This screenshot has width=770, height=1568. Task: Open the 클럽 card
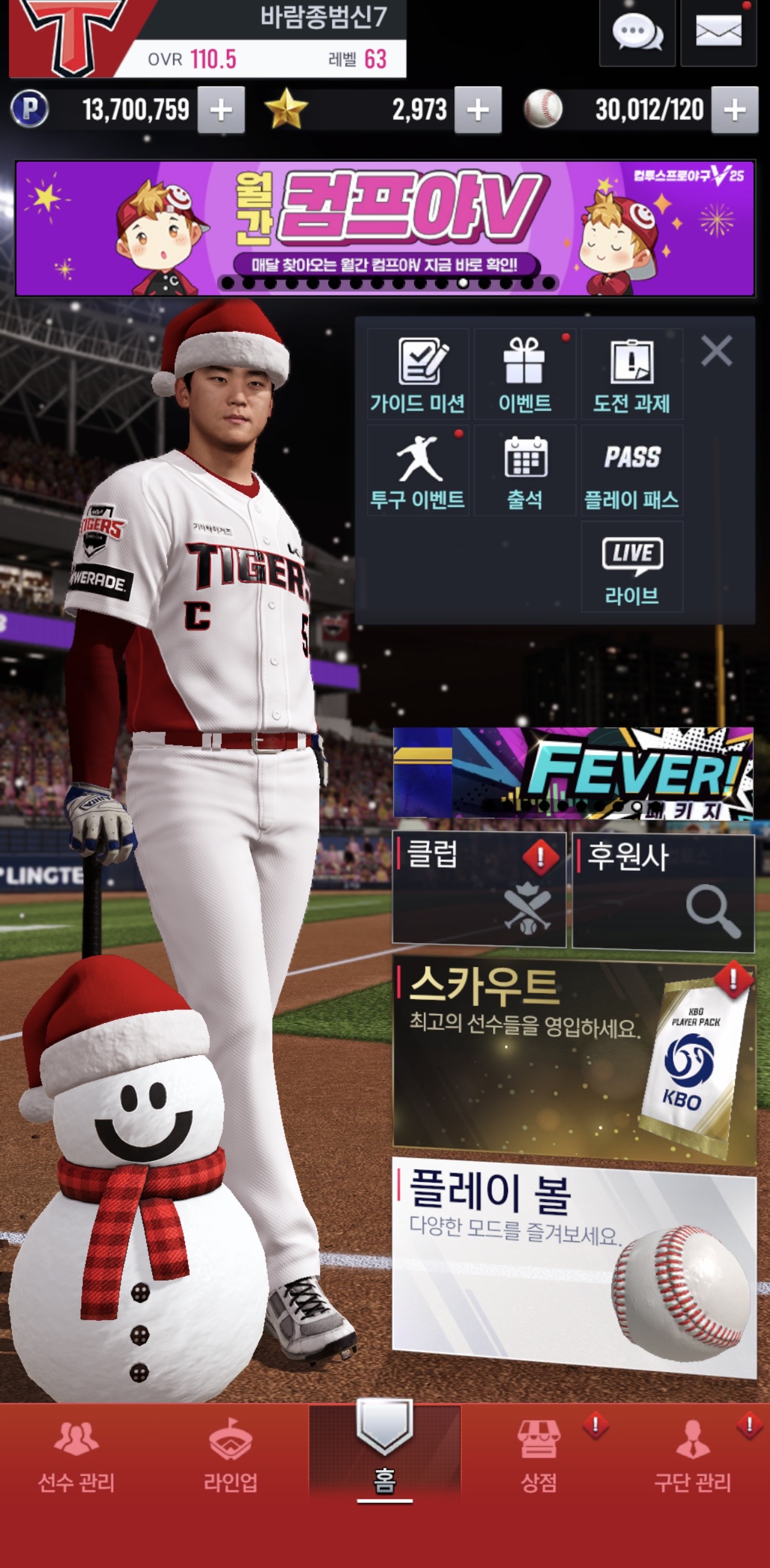[x=479, y=890]
